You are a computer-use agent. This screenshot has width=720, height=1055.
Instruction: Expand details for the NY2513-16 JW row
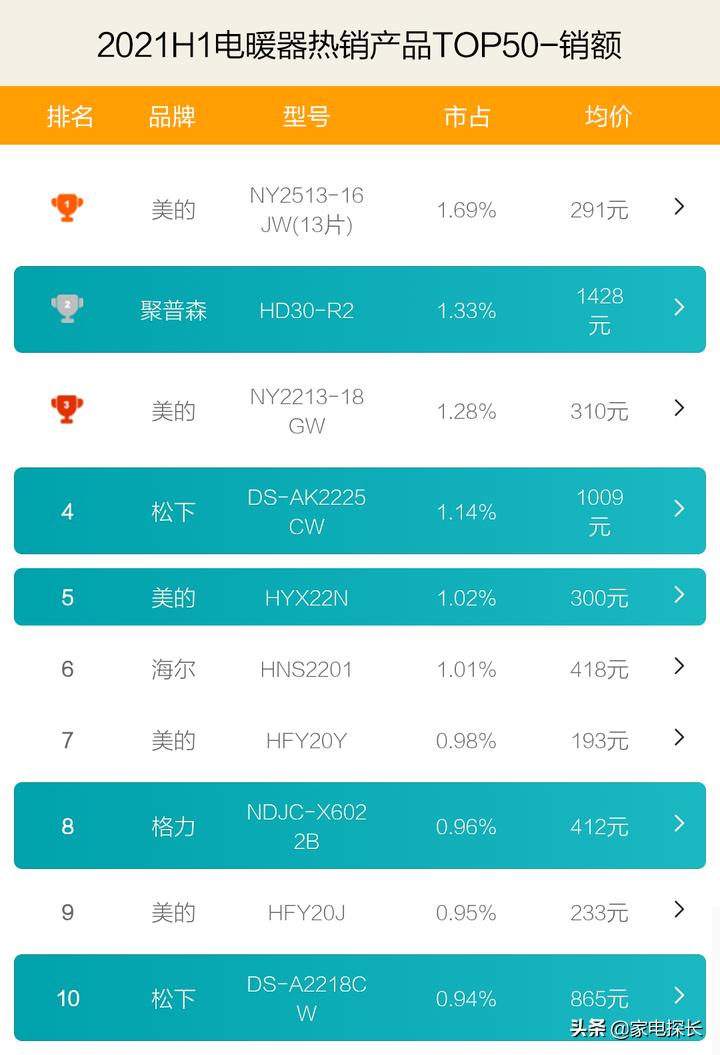click(x=679, y=208)
